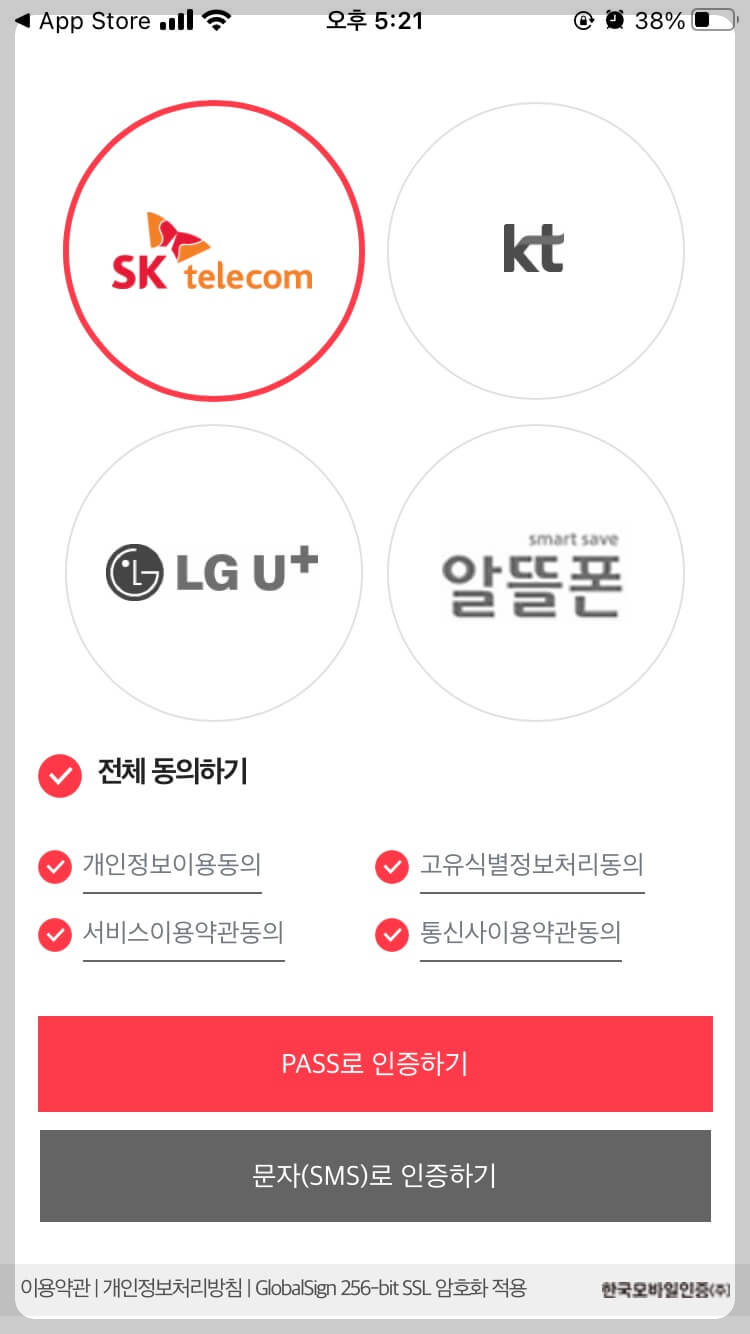Click PASS로 인증하기 button

375,1063
